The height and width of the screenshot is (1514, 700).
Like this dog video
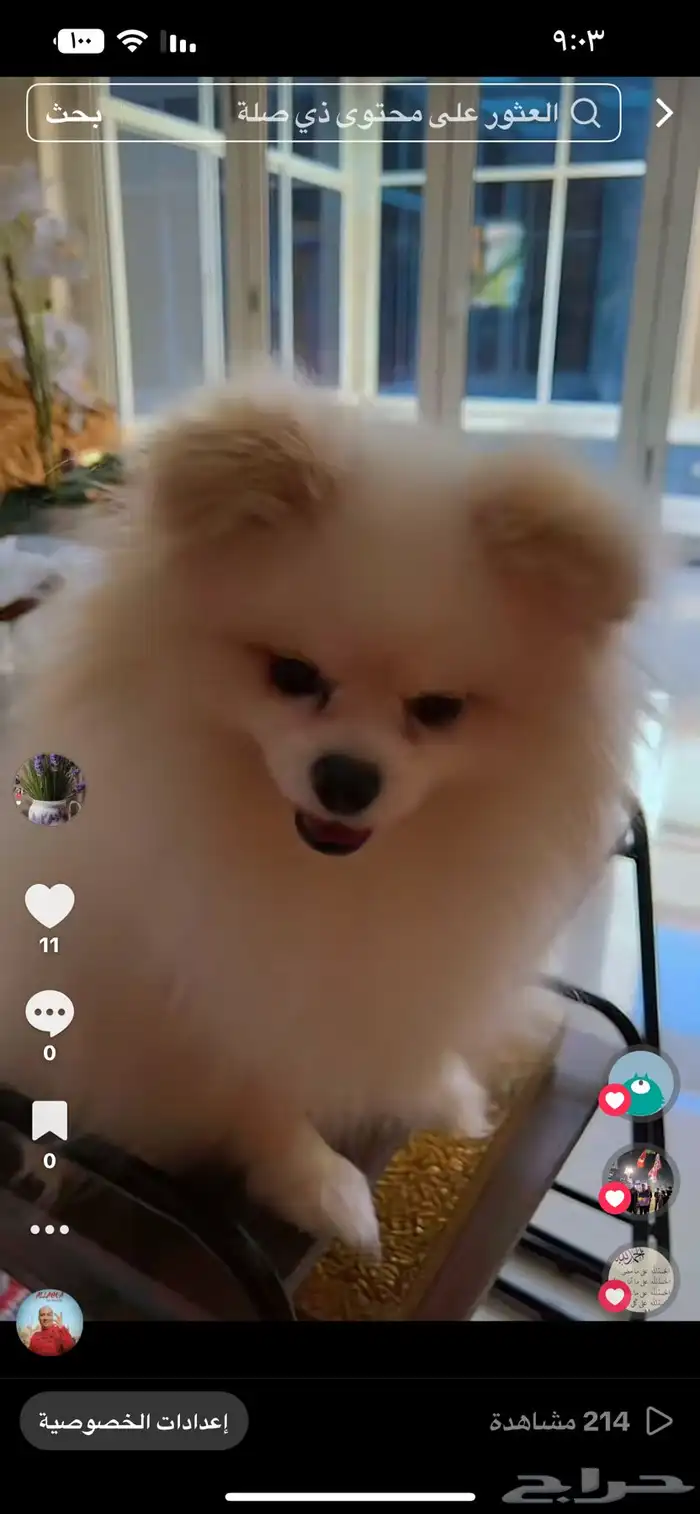[x=49, y=906]
